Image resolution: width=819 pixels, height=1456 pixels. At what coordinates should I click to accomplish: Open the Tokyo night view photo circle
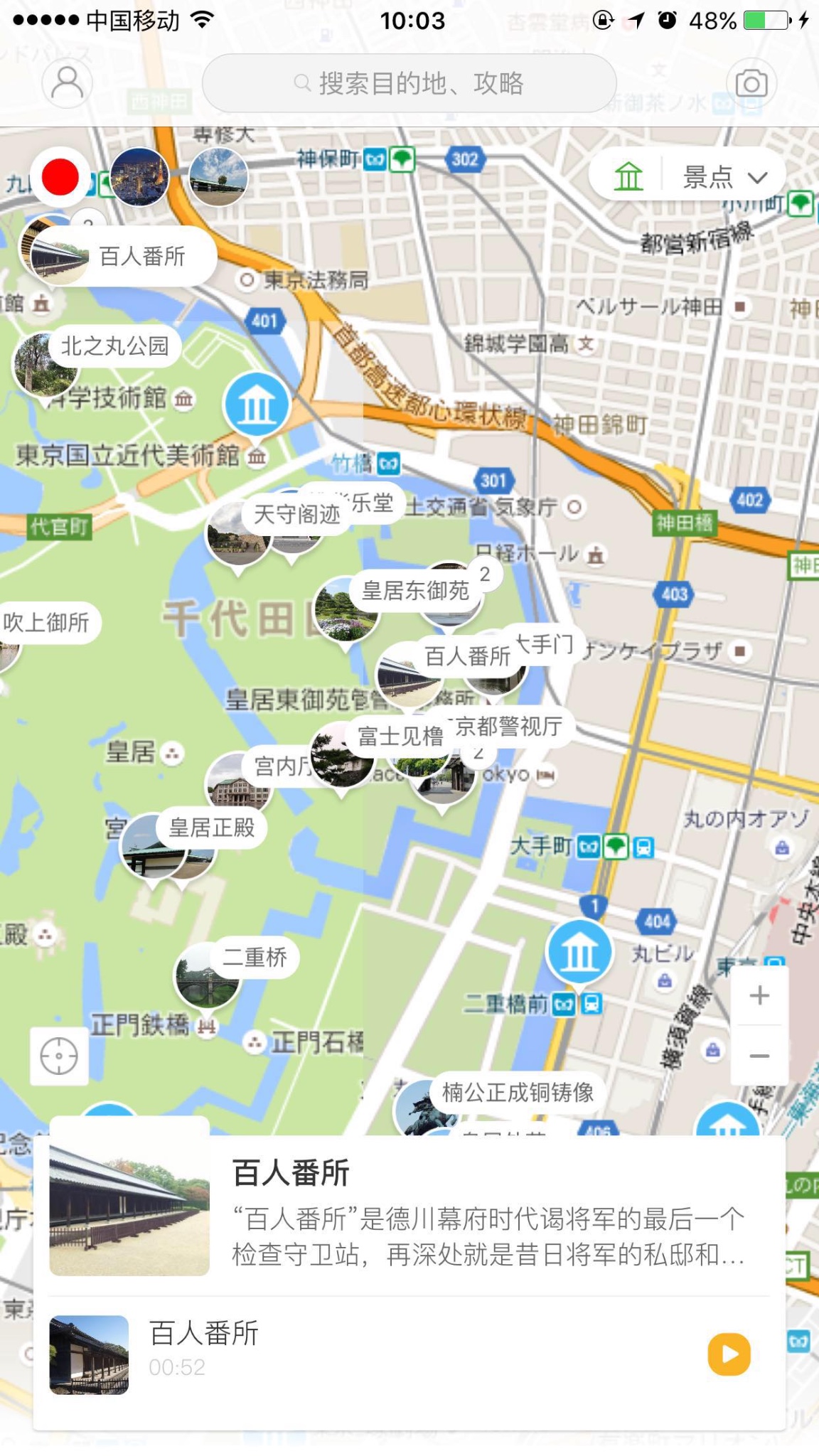click(139, 177)
